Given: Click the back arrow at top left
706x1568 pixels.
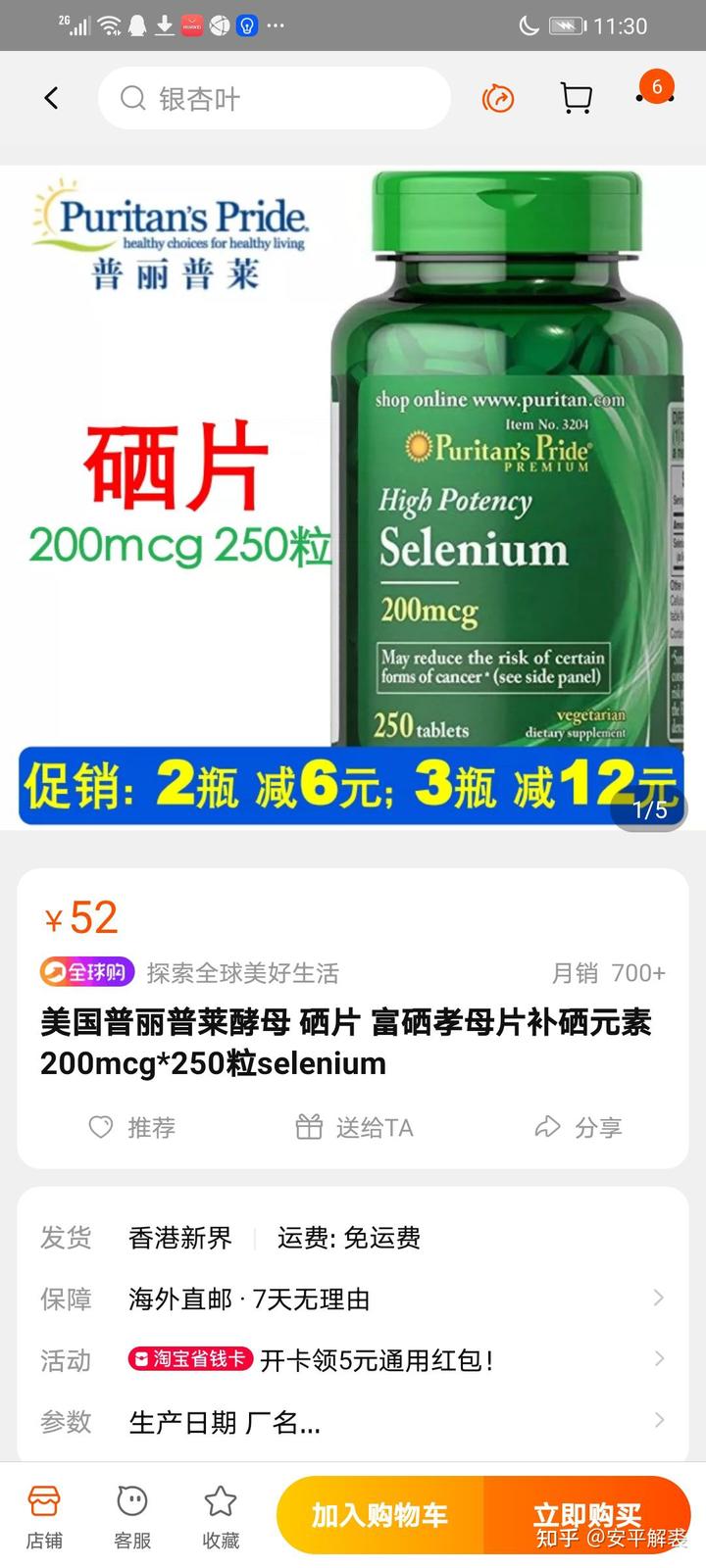Looking at the screenshot, I should tap(51, 97).
